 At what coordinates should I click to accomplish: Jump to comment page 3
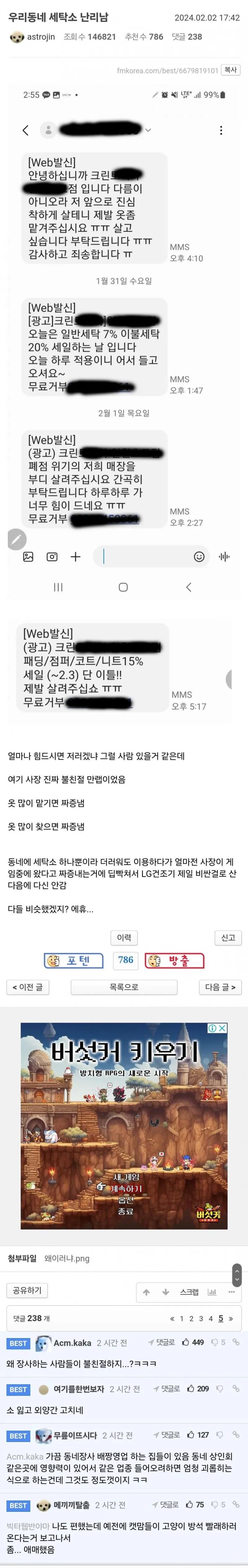(x=201, y=1318)
